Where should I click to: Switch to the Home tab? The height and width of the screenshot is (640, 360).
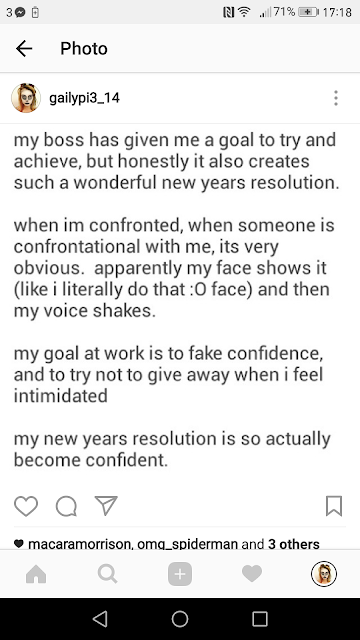36,574
